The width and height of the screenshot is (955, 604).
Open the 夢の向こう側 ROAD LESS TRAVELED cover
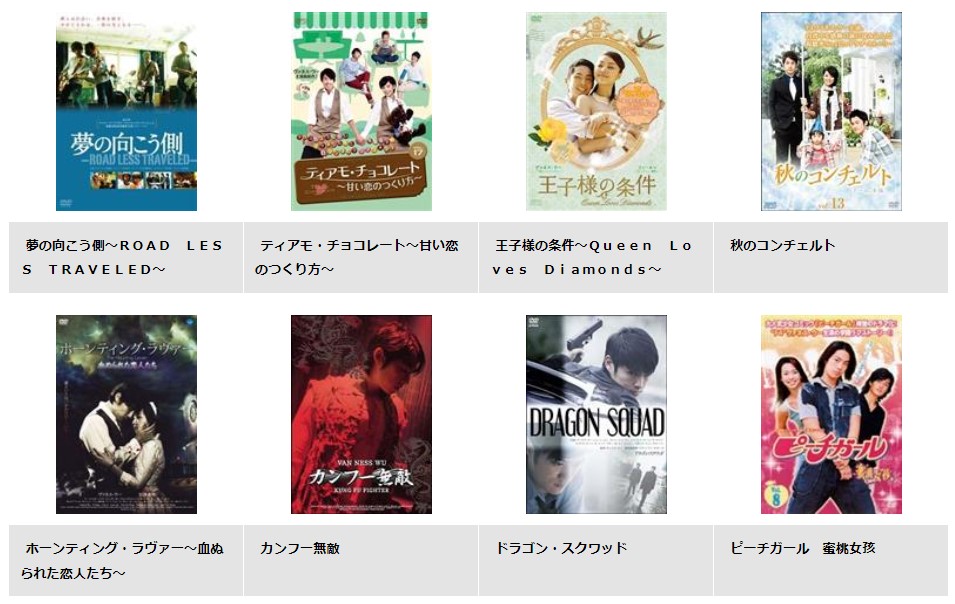pyautogui.click(x=126, y=111)
